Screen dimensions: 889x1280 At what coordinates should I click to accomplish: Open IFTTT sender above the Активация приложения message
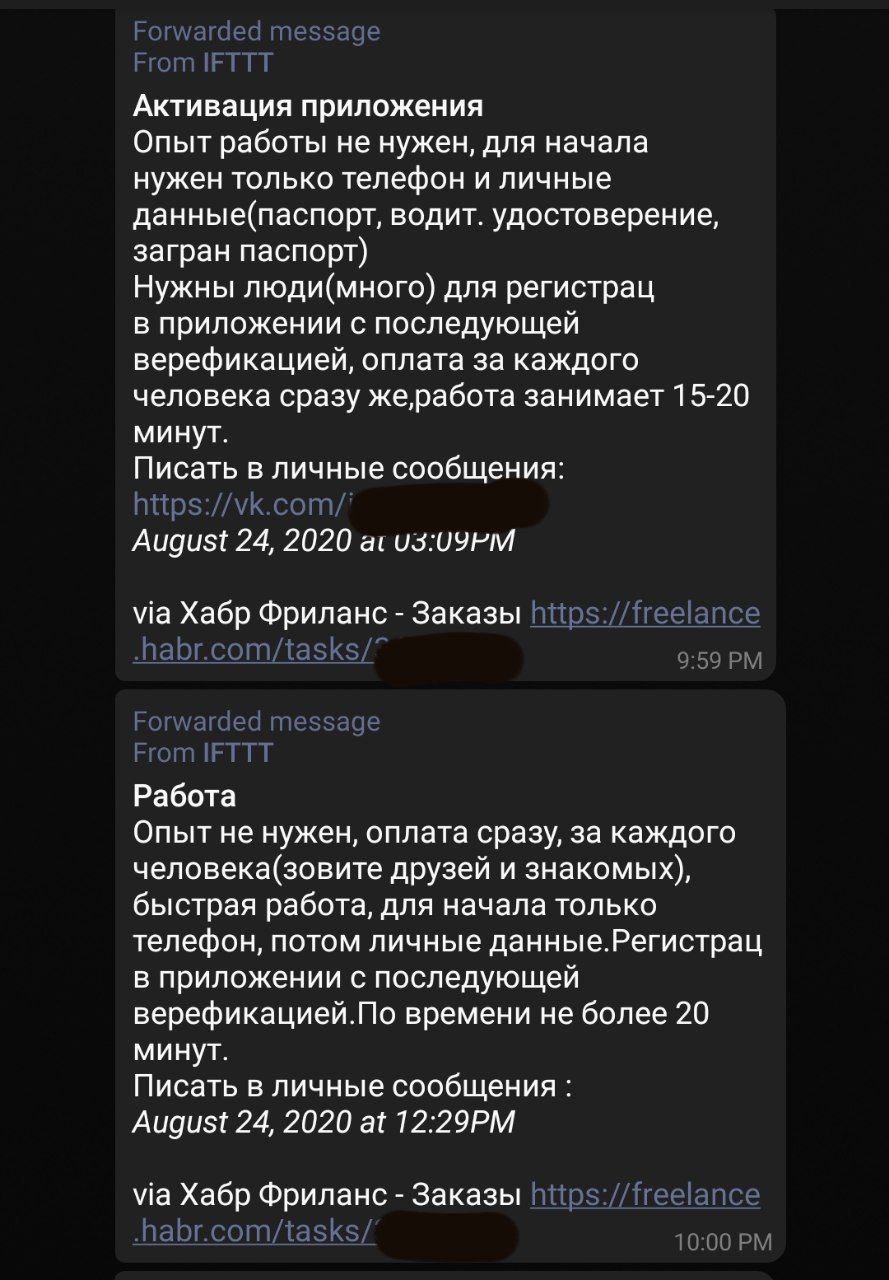[x=237, y=63]
